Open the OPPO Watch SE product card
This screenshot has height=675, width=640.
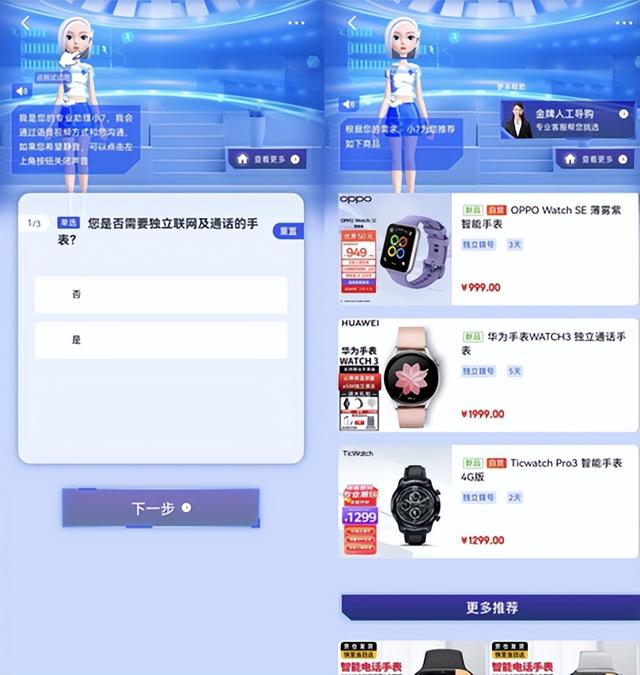click(x=488, y=248)
